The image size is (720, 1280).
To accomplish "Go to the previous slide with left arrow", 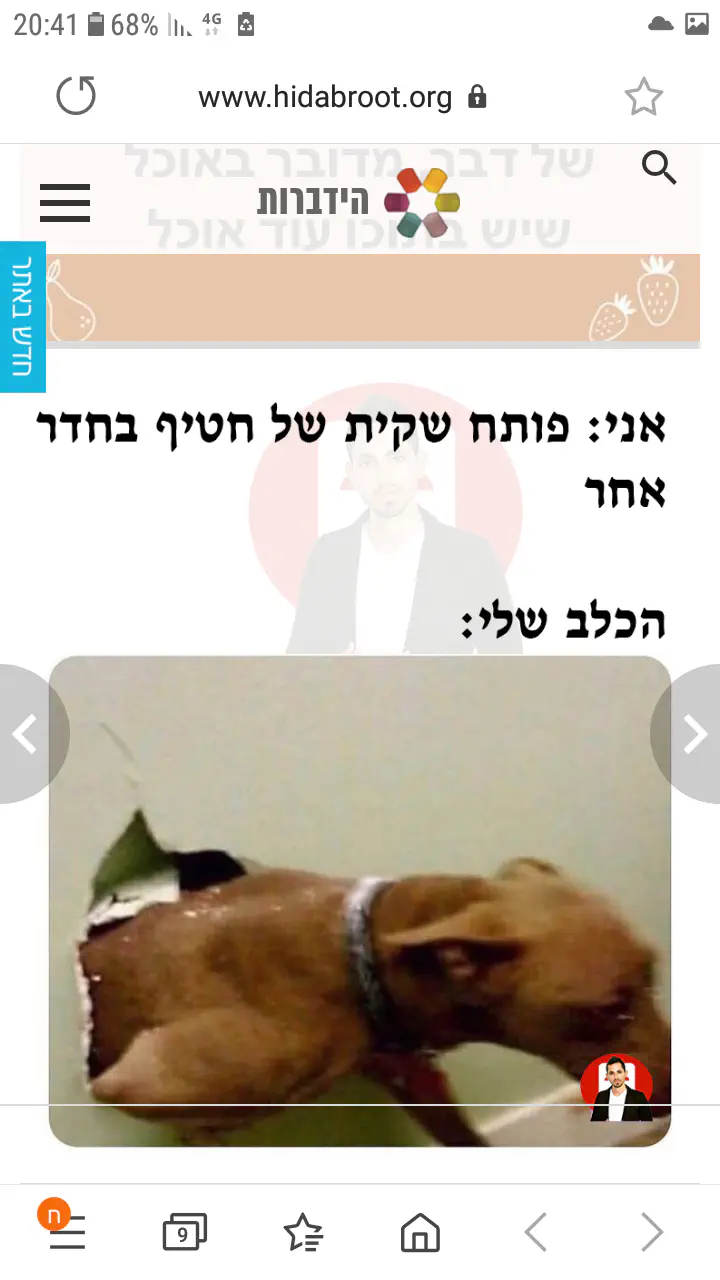I will coord(26,734).
